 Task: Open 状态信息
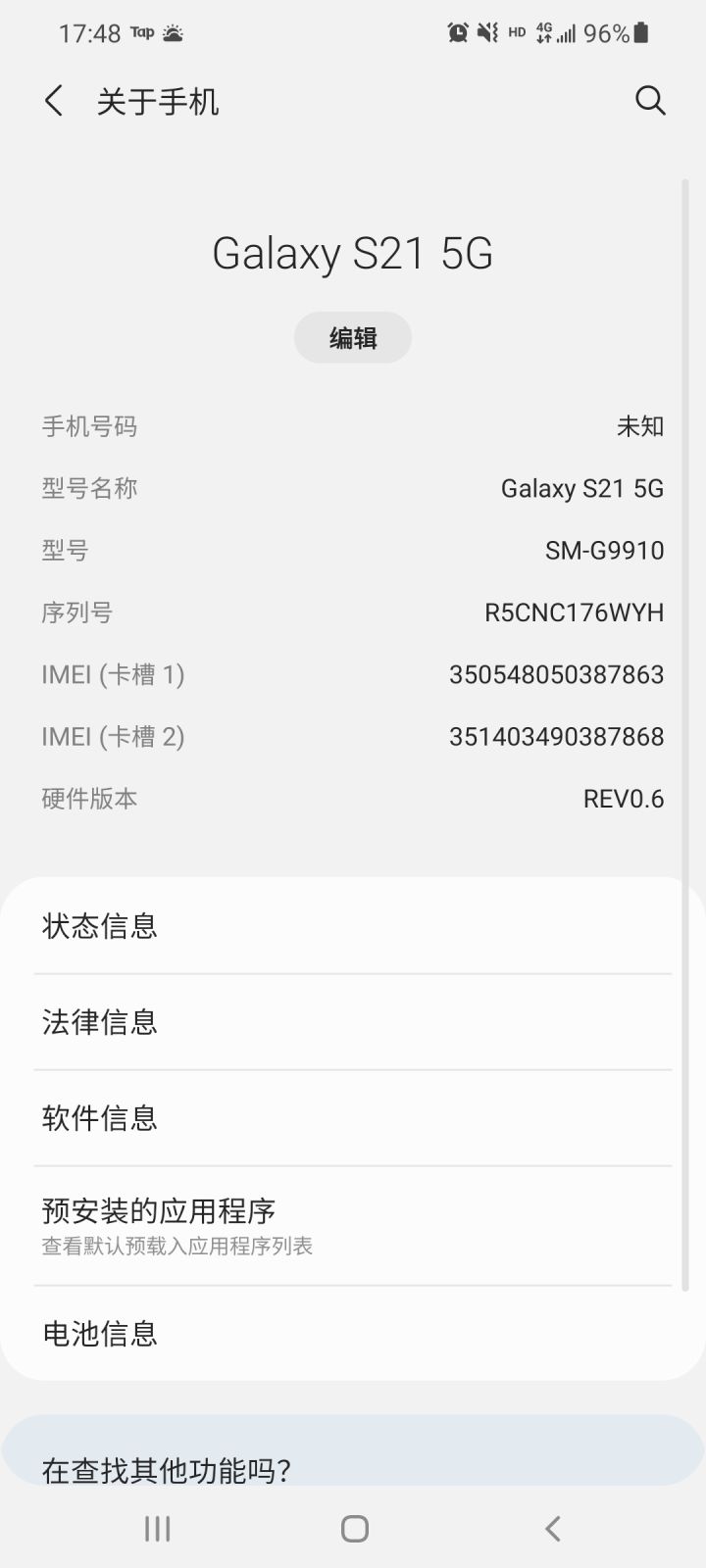pos(353,926)
